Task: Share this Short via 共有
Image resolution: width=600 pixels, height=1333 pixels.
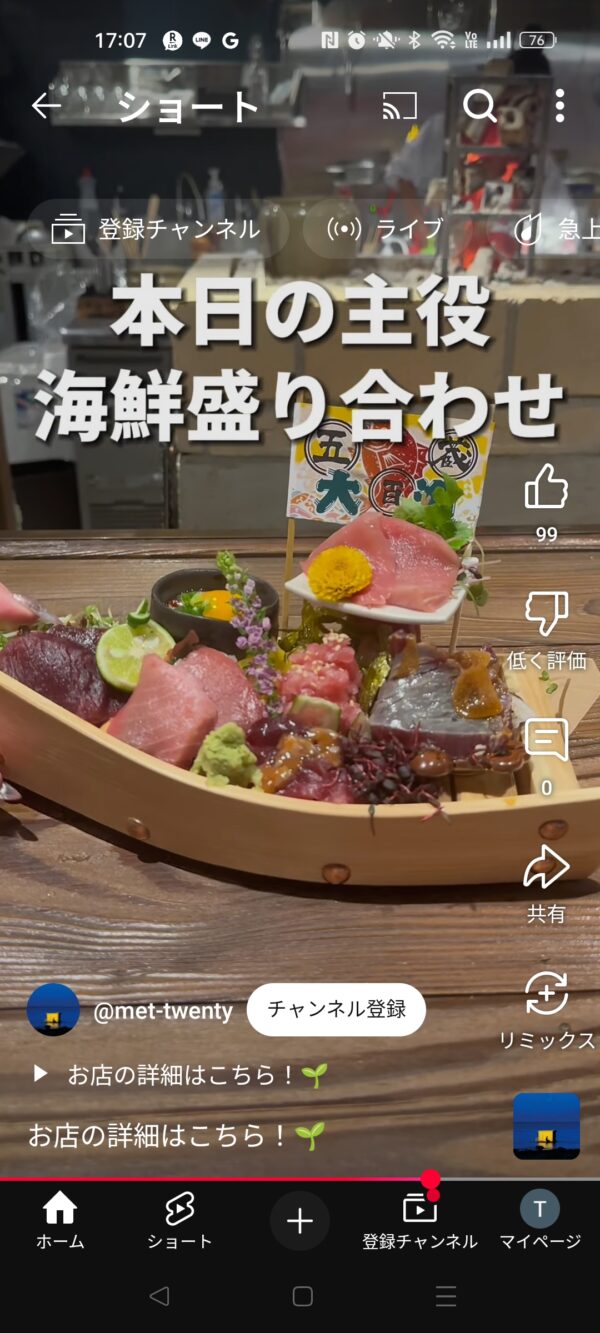Action: tap(546, 868)
